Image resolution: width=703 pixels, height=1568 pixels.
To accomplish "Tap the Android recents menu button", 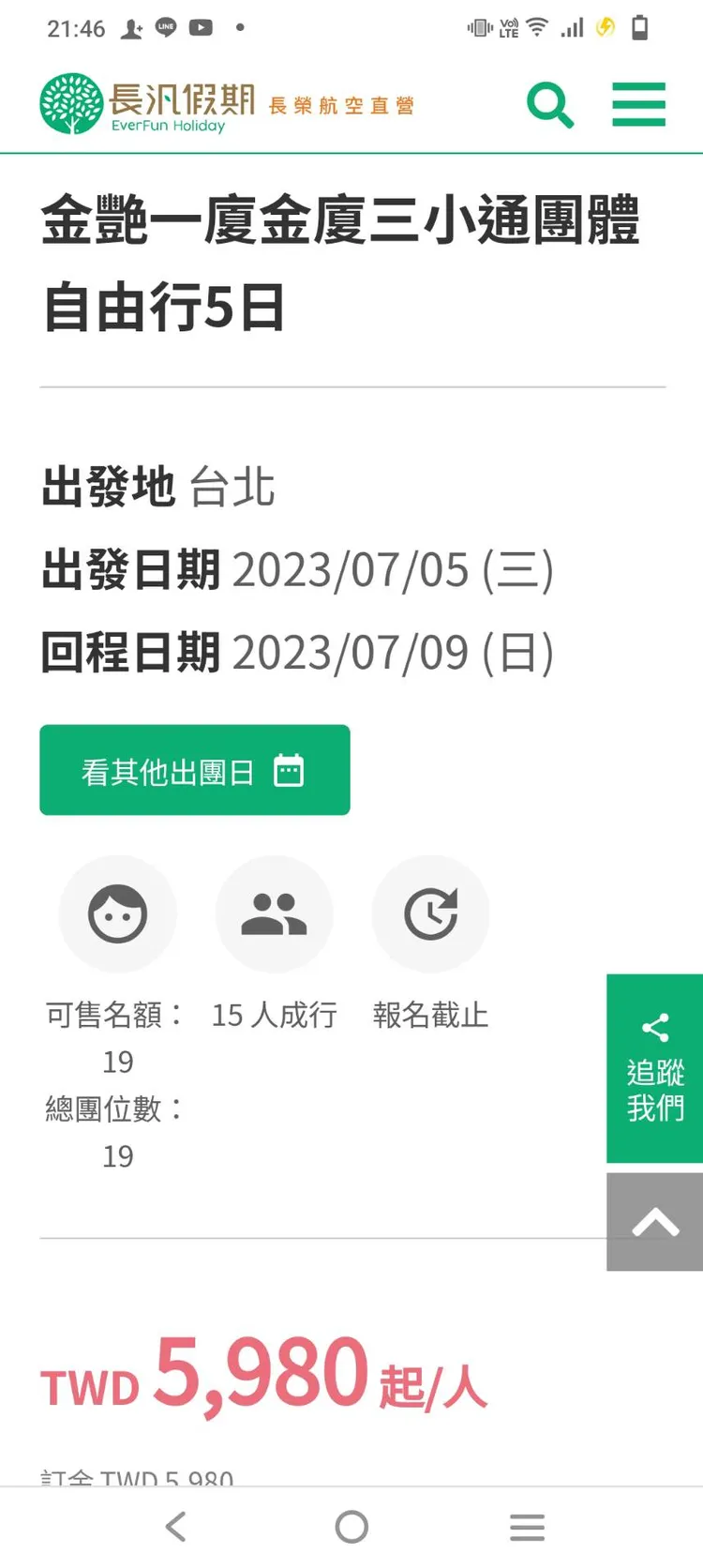I will 527,1526.
